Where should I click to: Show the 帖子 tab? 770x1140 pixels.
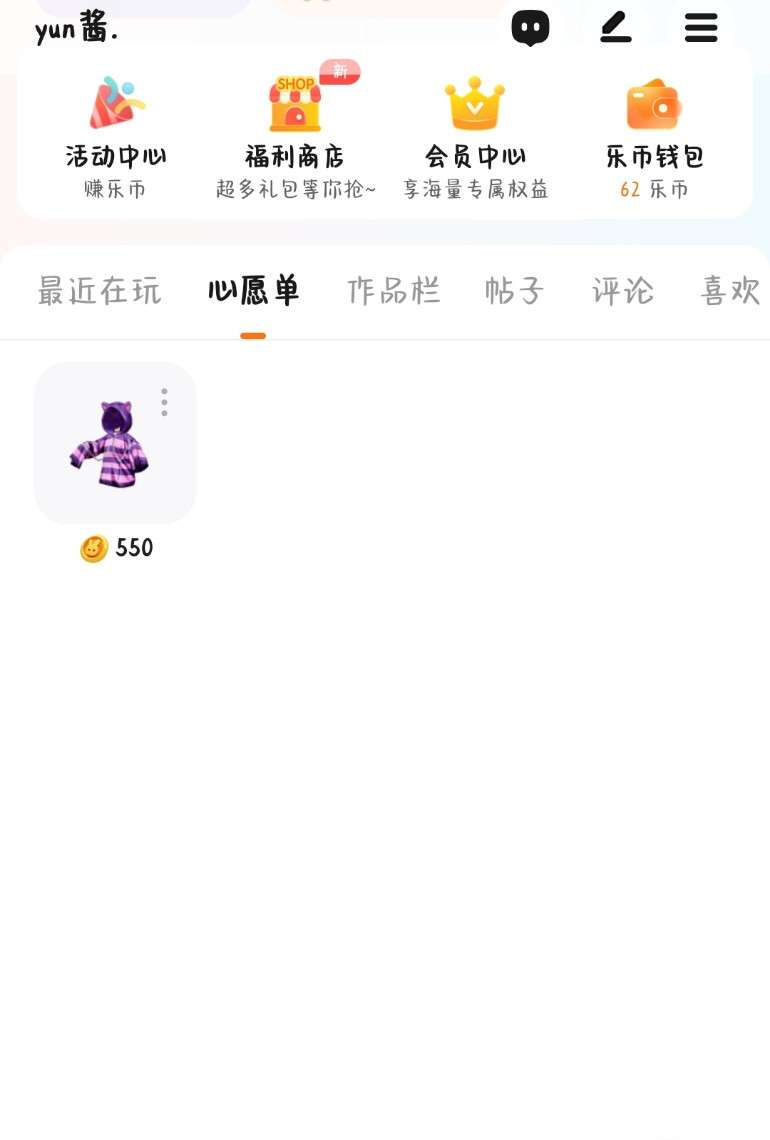click(x=515, y=291)
